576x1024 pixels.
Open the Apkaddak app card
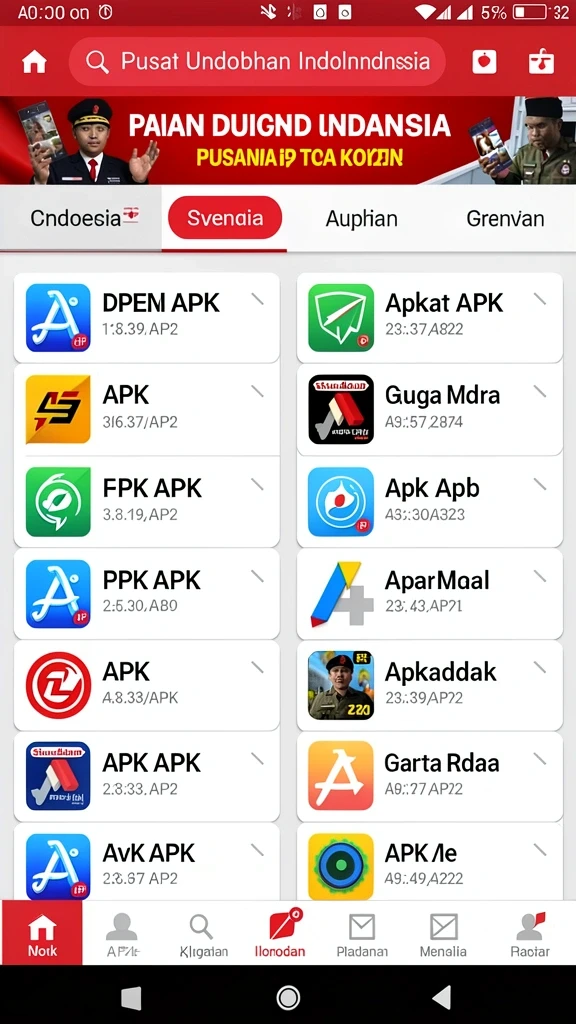coord(430,685)
